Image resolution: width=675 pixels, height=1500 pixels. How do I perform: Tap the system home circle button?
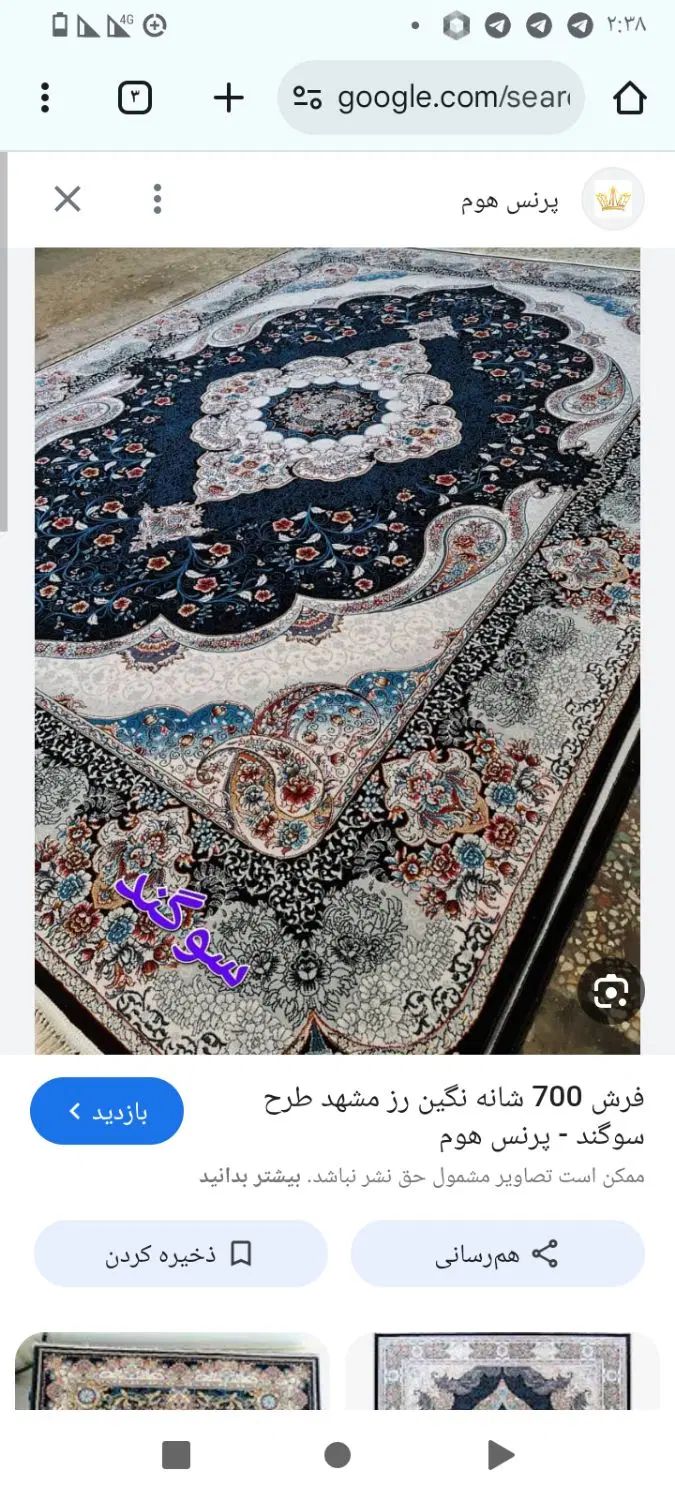click(338, 1455)
